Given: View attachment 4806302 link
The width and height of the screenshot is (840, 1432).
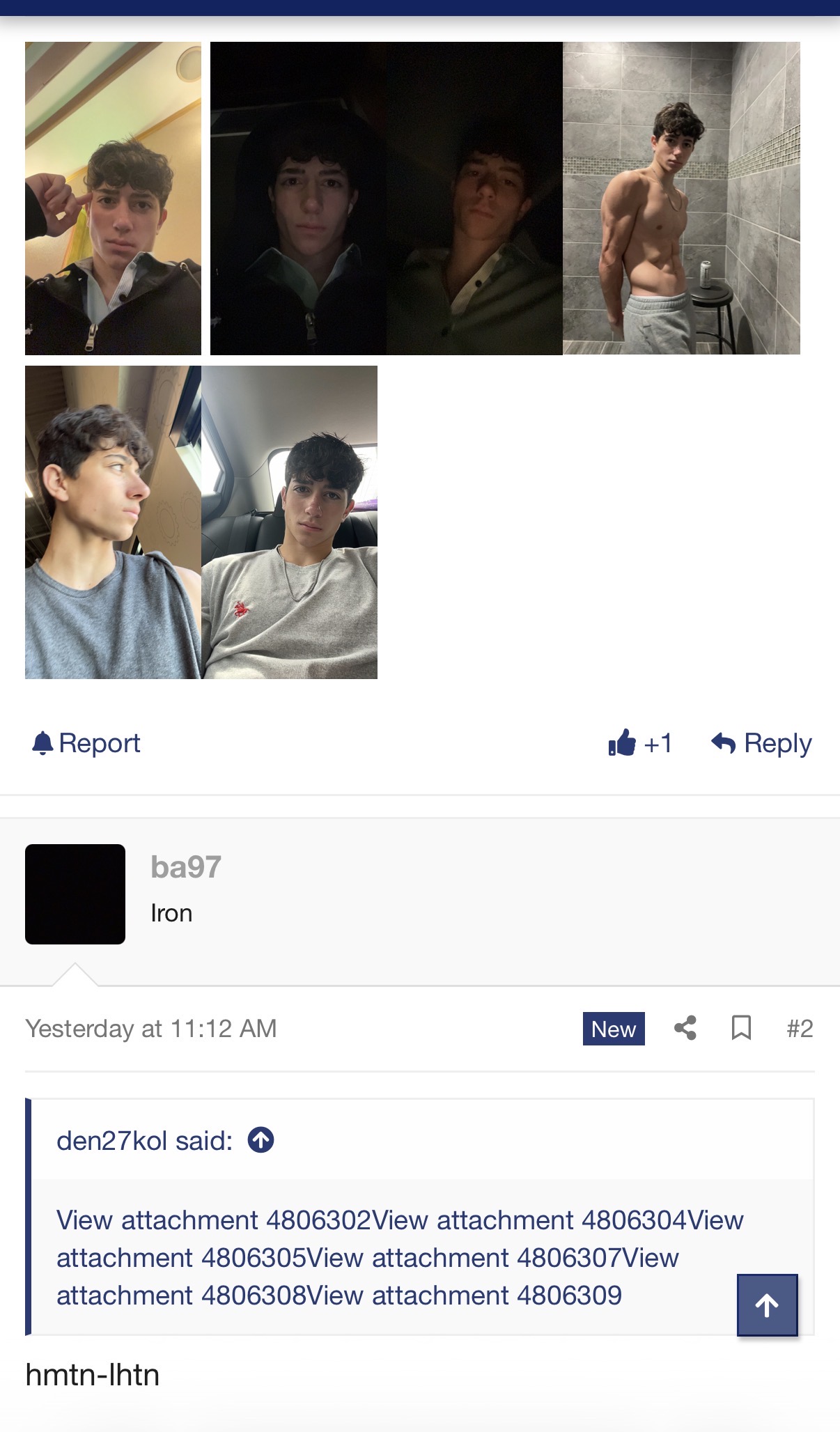Looking at the screenshot, I should click(213, 1220).
